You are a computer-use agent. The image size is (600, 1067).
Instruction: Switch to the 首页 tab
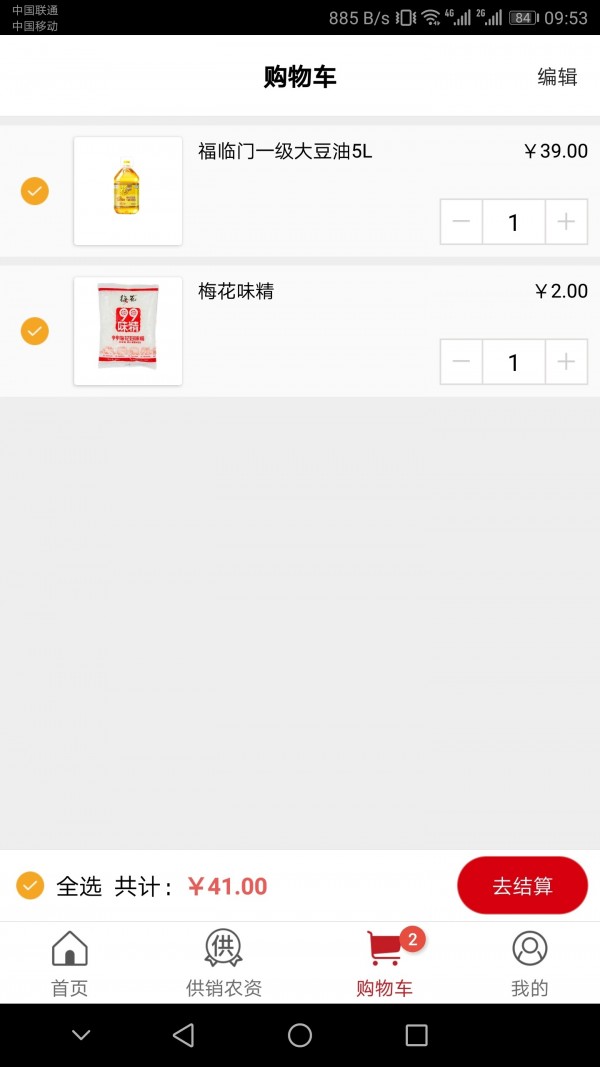tap(70, 963)
